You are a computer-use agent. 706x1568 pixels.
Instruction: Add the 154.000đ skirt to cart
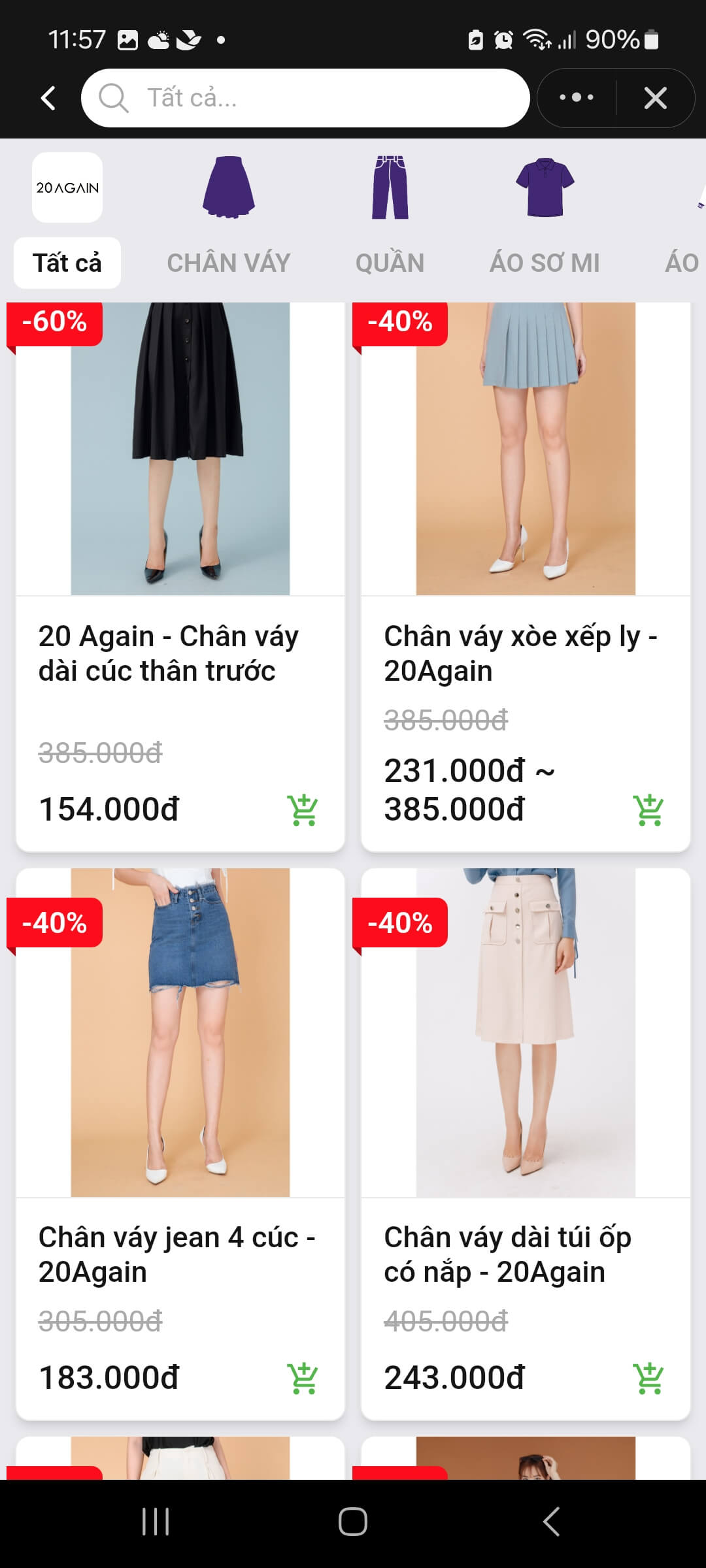303,810
